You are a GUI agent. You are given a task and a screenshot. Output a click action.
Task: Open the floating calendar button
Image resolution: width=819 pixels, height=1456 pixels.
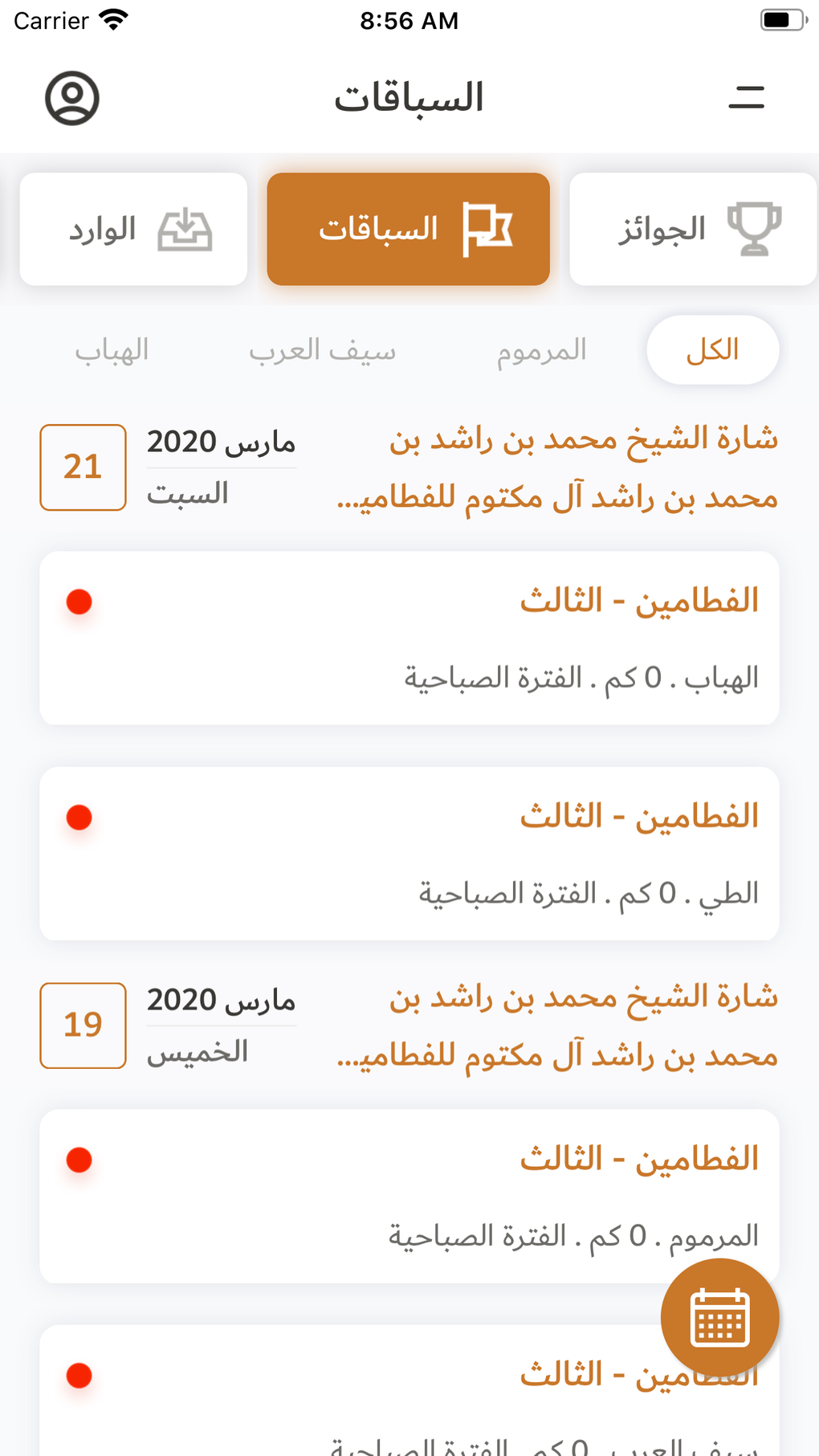(719, 1317)
